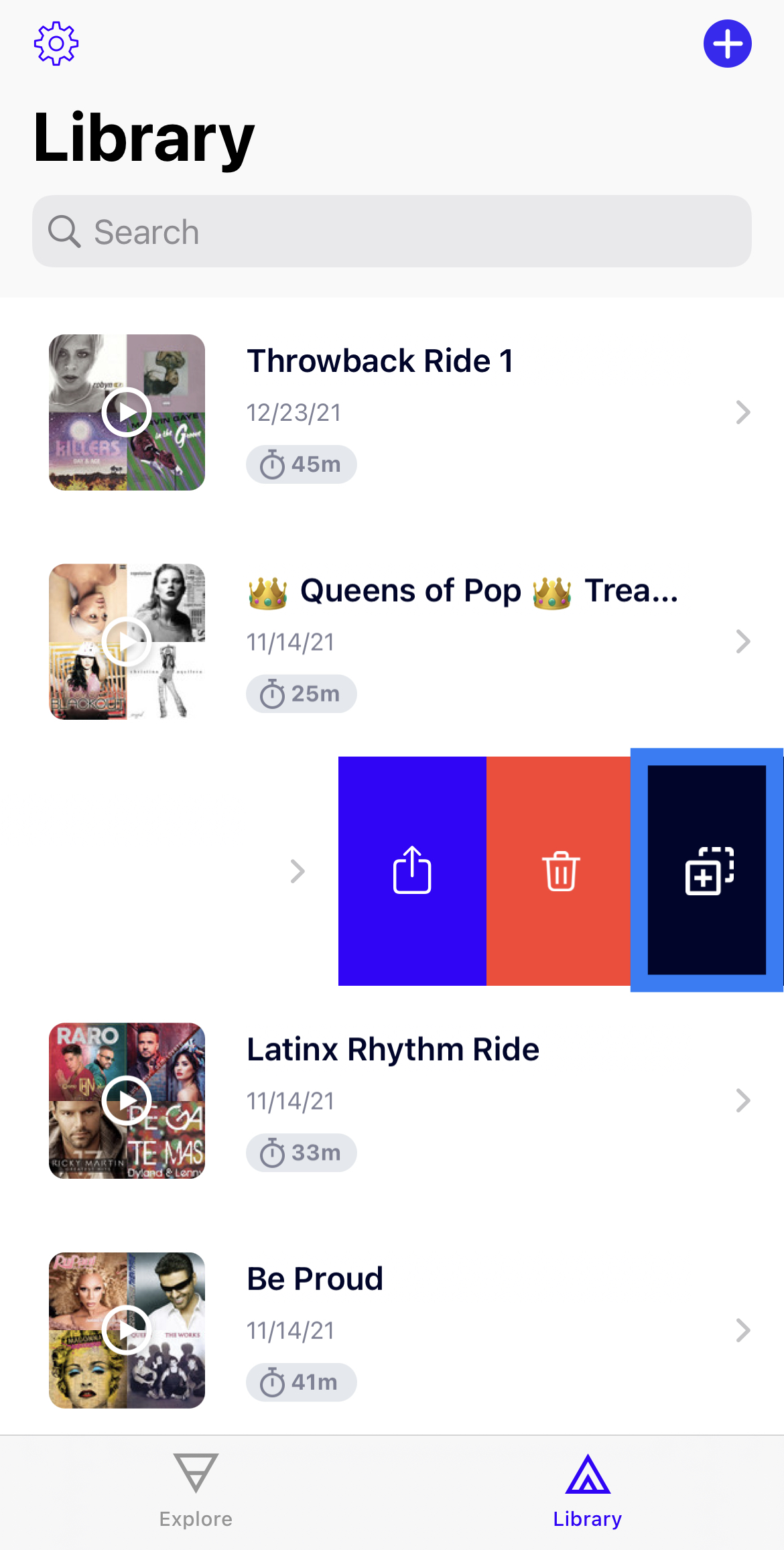Play the Queens of Pop cover
784x1550 pixels.
tap(127, 641)
